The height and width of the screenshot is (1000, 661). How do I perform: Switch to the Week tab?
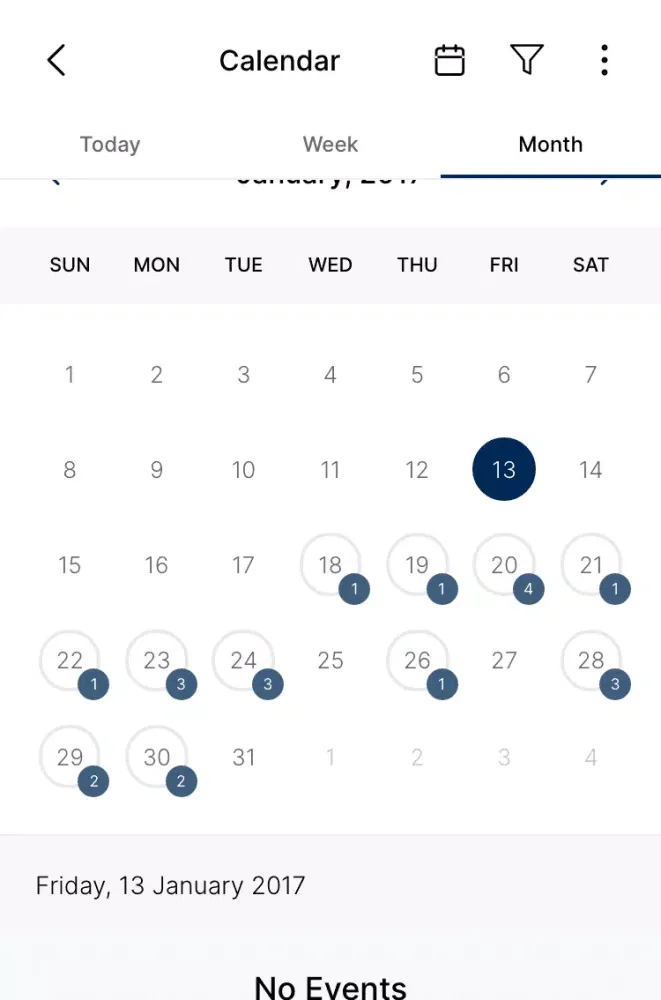pyautogui.click(x=330, y=144)
